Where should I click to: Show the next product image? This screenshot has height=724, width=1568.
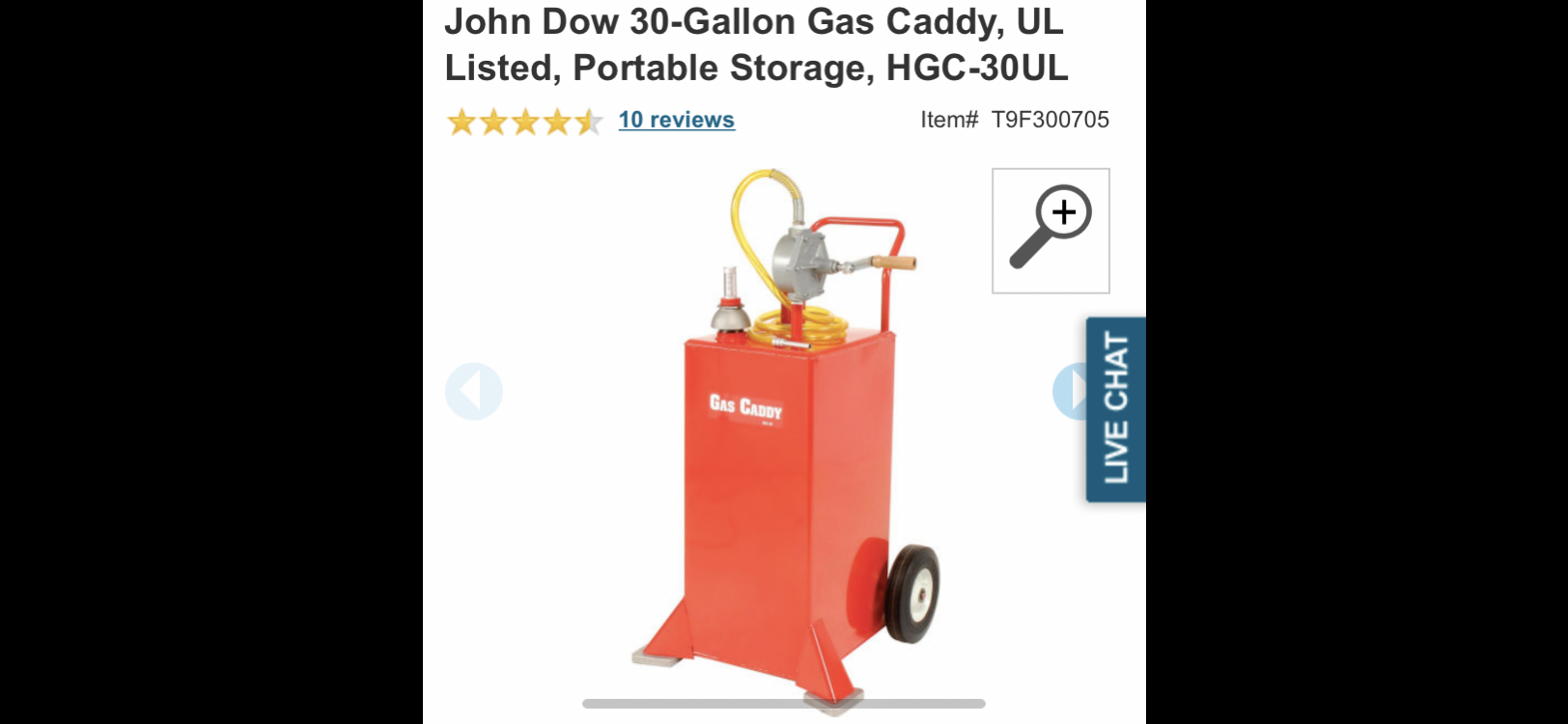[1069, 391]
